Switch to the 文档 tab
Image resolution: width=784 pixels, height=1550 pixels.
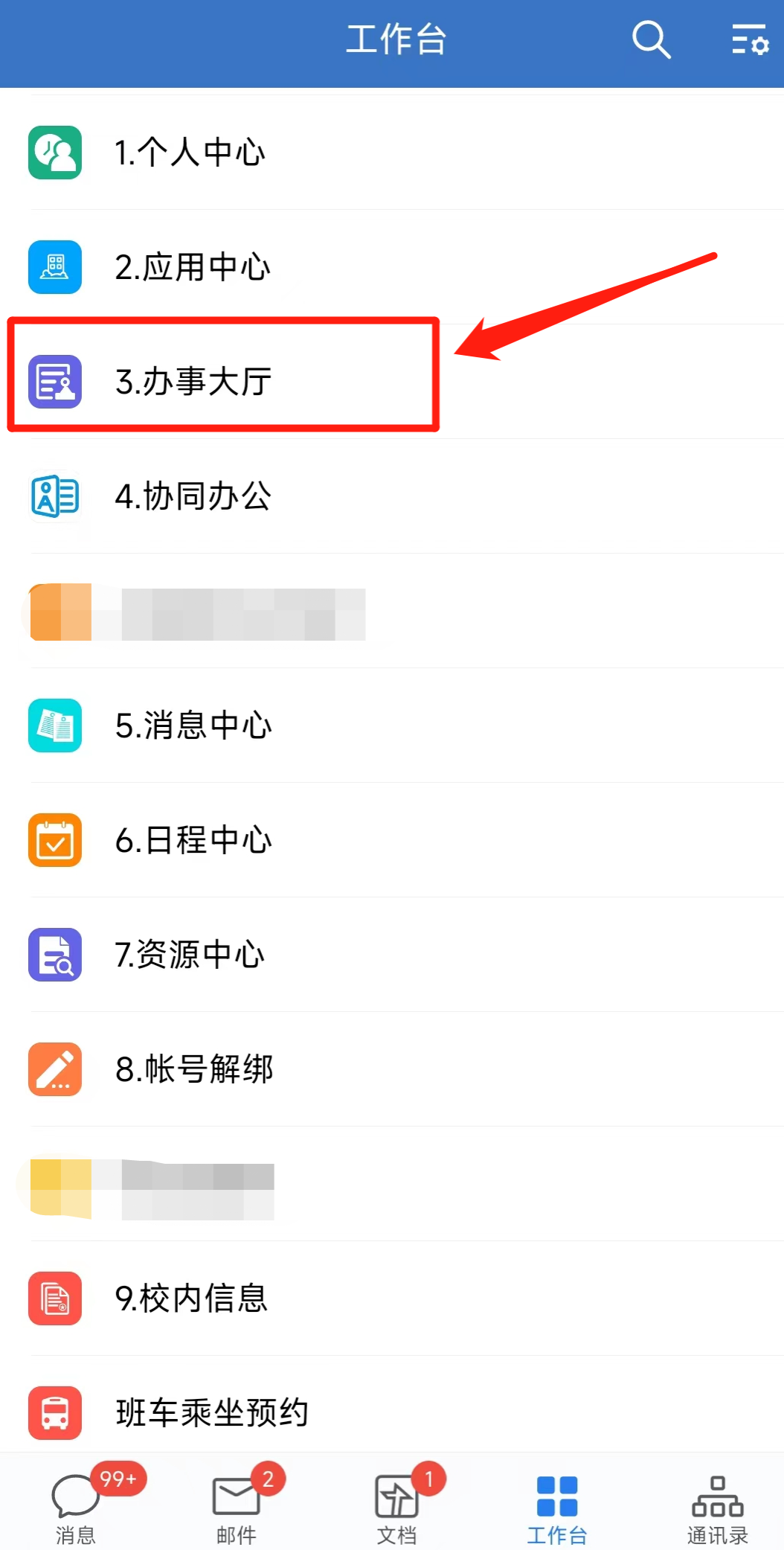[397, 1503]
